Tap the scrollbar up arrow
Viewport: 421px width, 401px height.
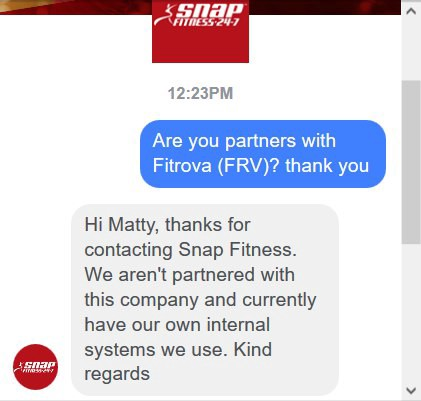tap(411, 11)
